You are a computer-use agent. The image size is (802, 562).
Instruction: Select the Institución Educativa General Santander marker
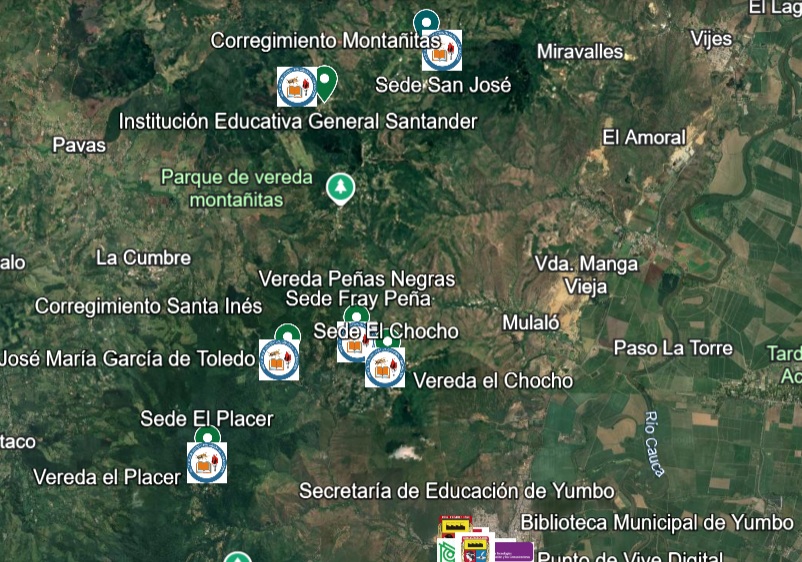297,87
